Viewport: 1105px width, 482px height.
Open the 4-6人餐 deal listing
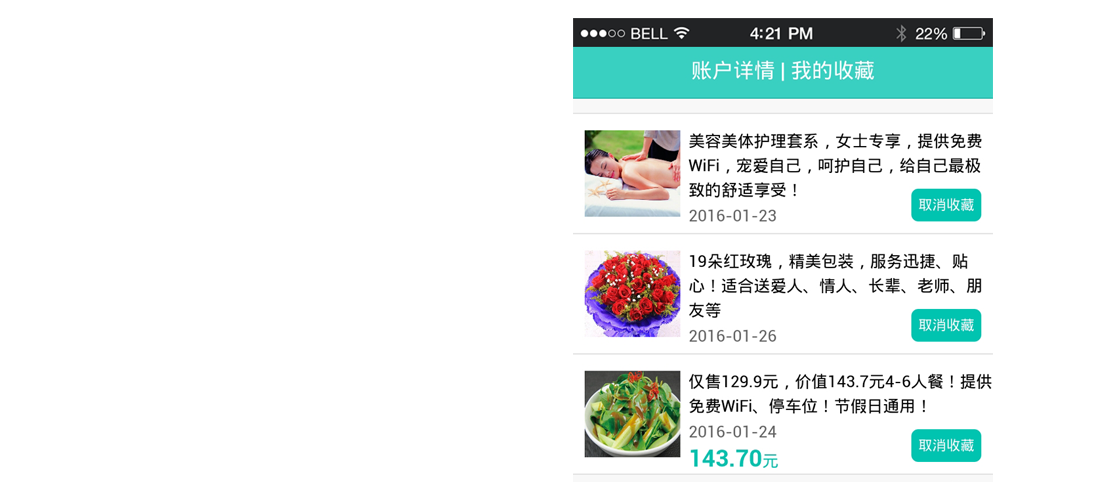[839, 394]
